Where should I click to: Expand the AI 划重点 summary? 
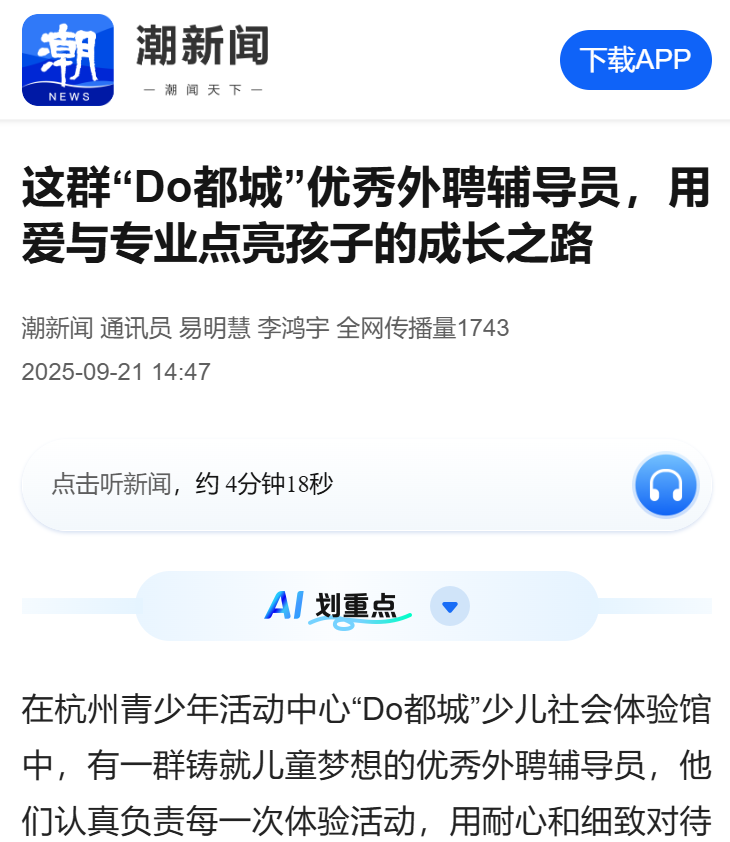[x=450, y=606]
